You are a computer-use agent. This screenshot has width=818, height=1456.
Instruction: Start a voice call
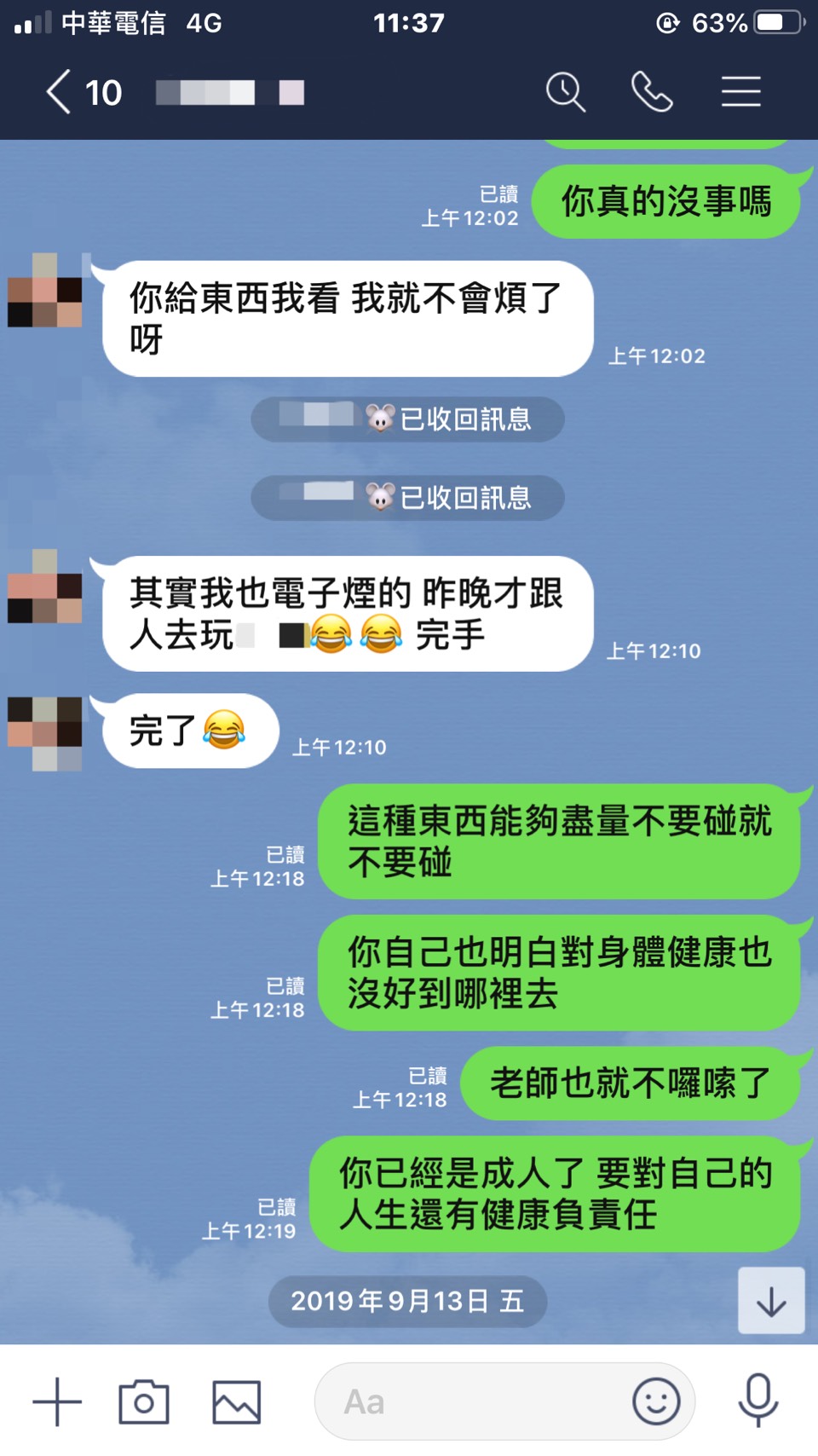point(652,92)
